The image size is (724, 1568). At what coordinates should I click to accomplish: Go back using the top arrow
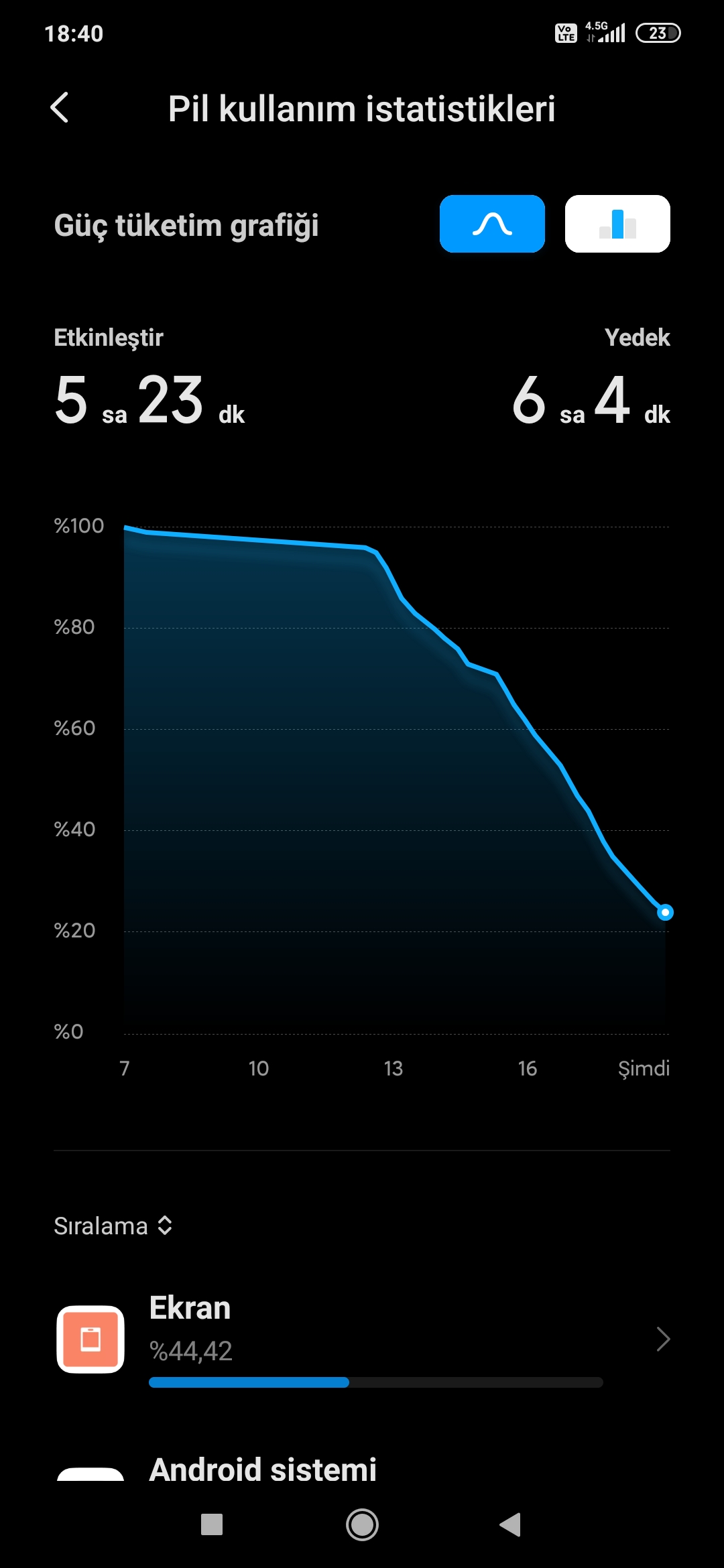[60, 108]
